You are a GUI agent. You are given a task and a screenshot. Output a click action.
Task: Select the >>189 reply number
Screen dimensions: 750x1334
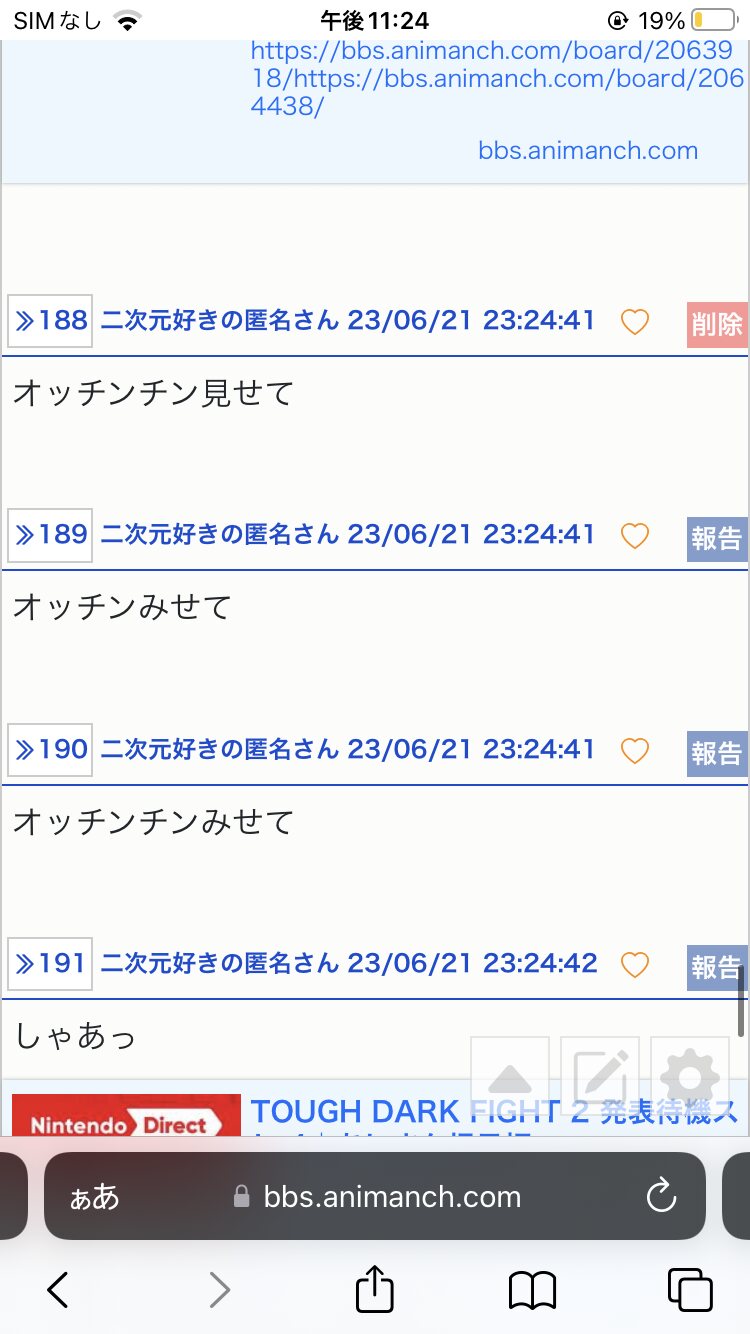tap(50, 535)
